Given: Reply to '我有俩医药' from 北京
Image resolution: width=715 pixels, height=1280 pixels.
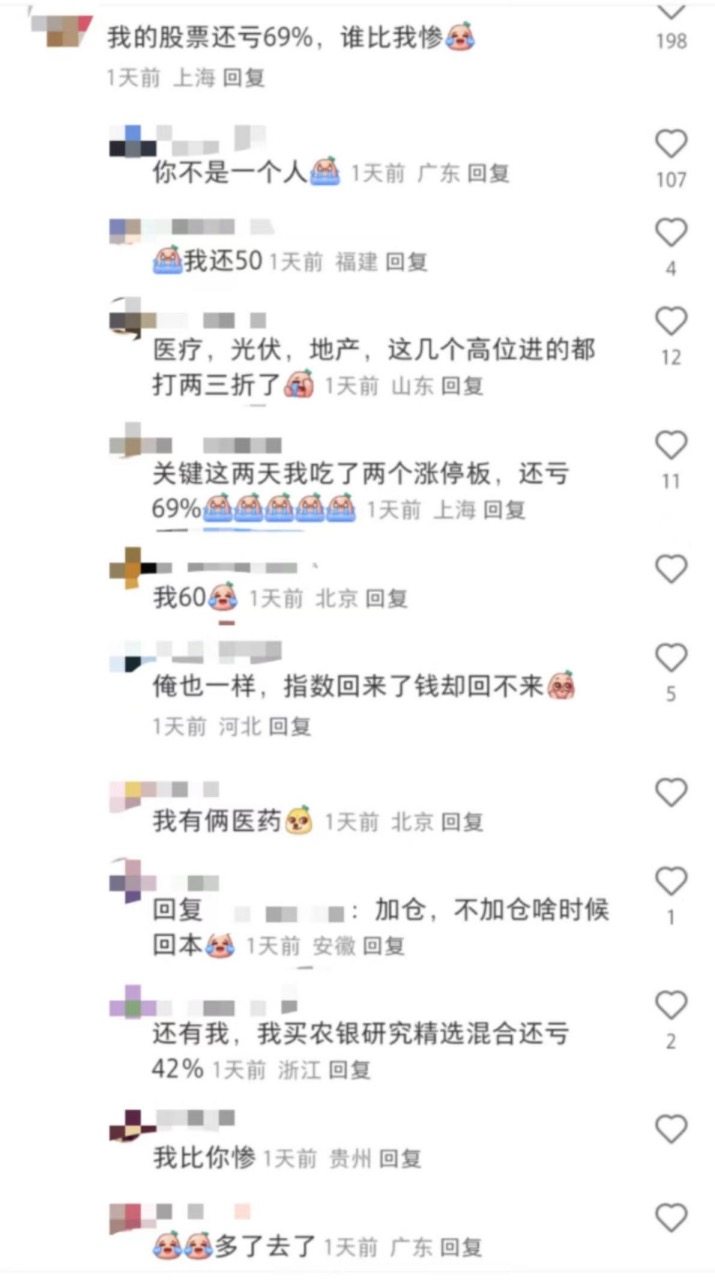Looking at the screenshot, I should (462, 822).
